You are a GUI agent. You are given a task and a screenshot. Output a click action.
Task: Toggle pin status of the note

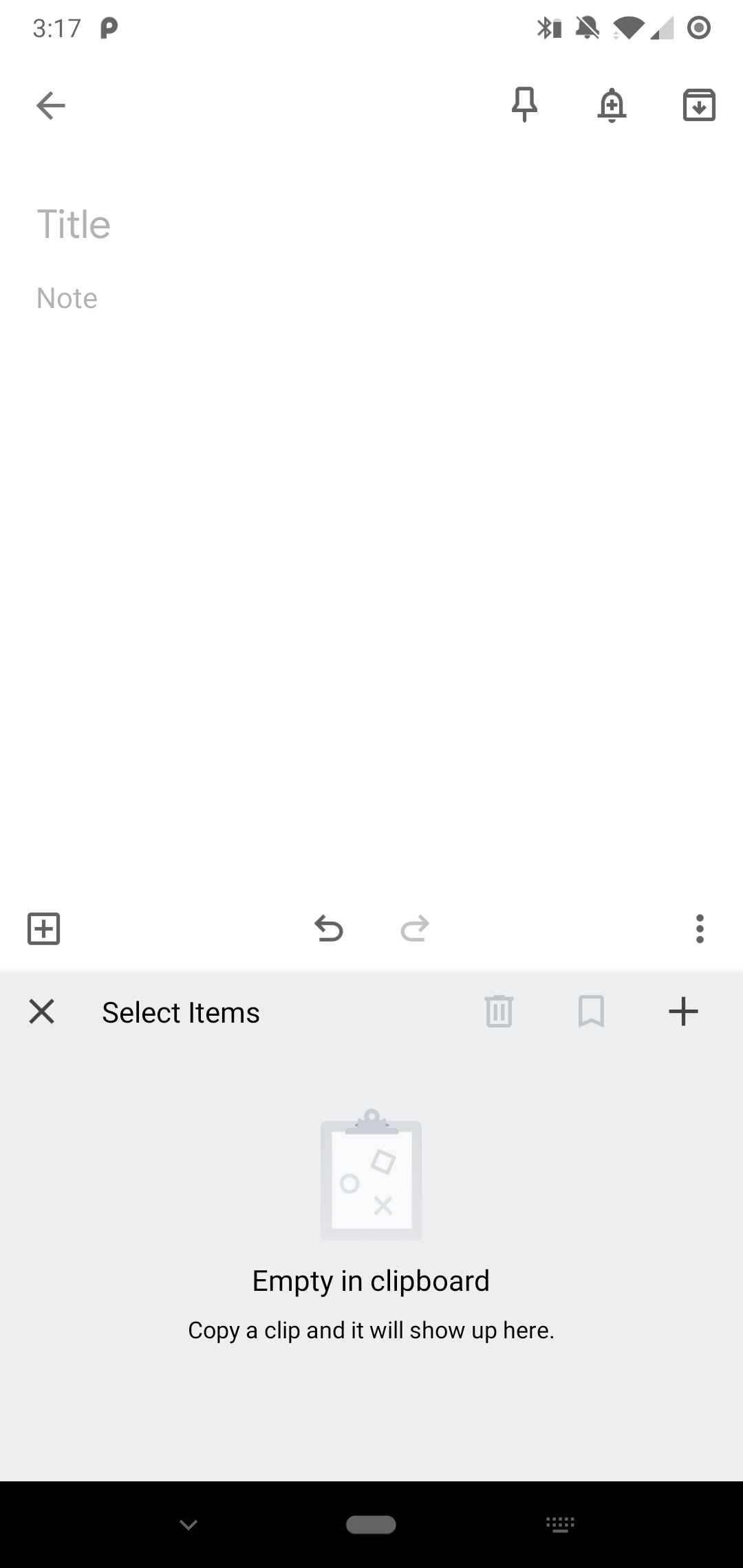pos(524,105)
